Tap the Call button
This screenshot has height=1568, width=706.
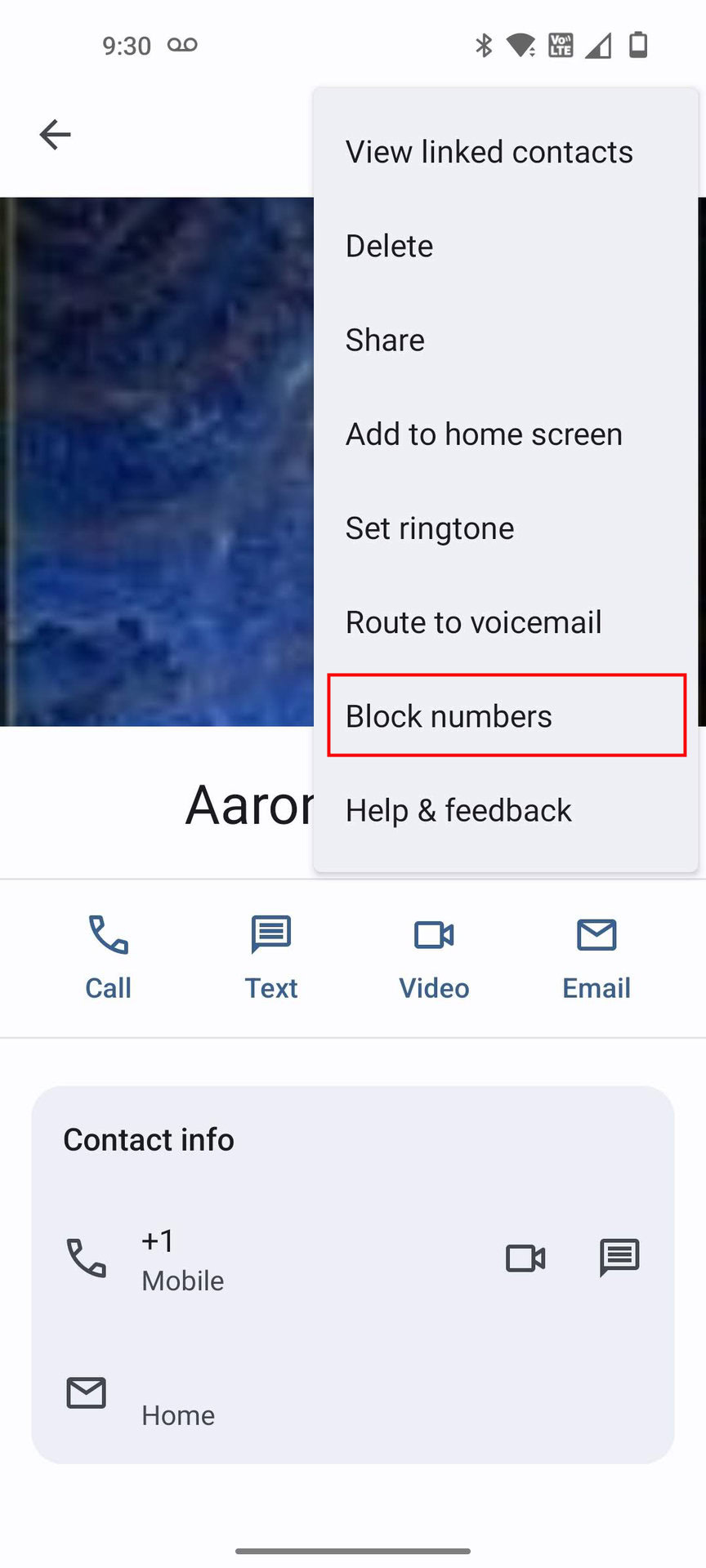[x=108, y=955]
